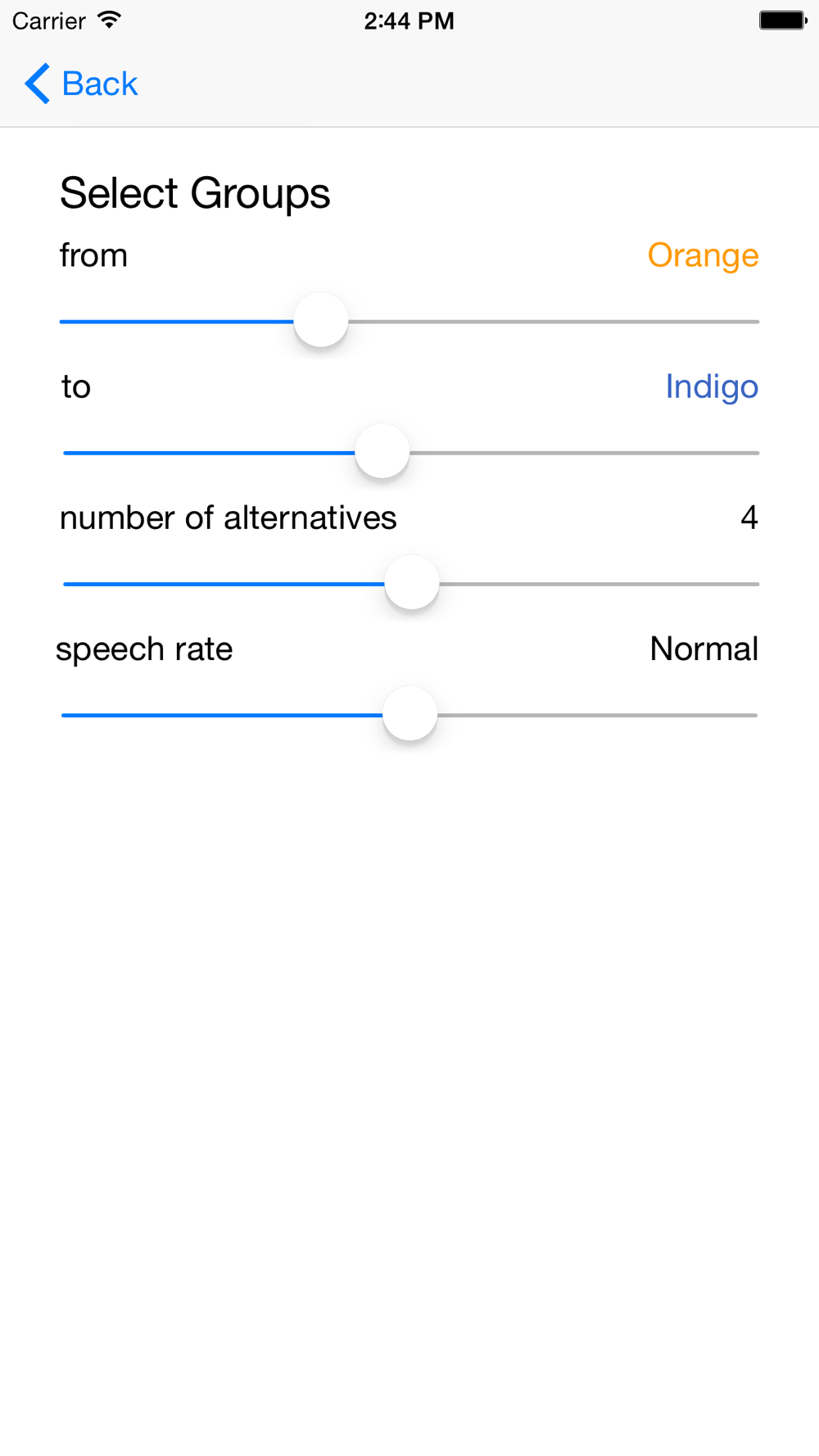Viewport: 819px width, 1456px height.
Task: Tap the 'from' group slider
Action: coord(409,321)
